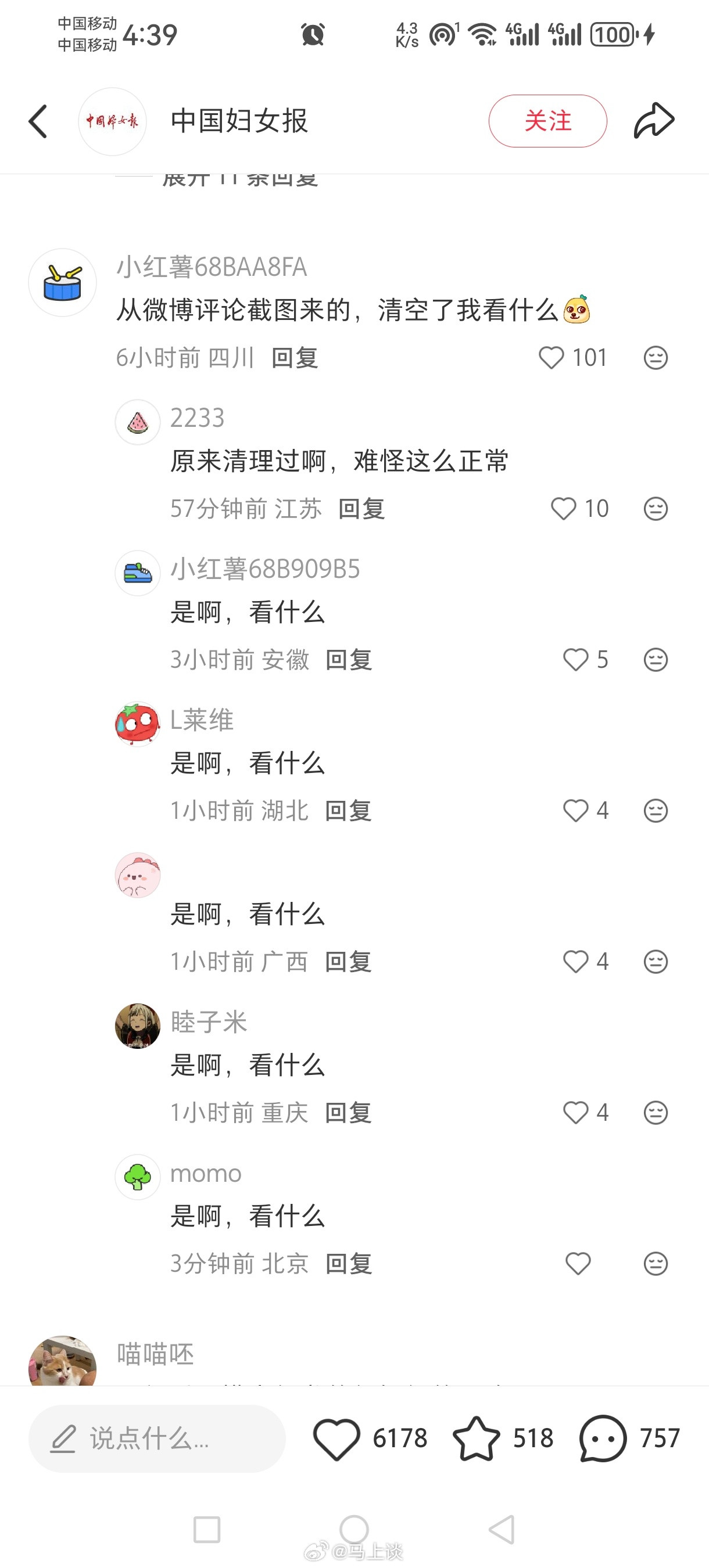This screenshot has height=1568, width=709.
Task: Reply to 2233 using 回复 link
Action: [363, 509]
